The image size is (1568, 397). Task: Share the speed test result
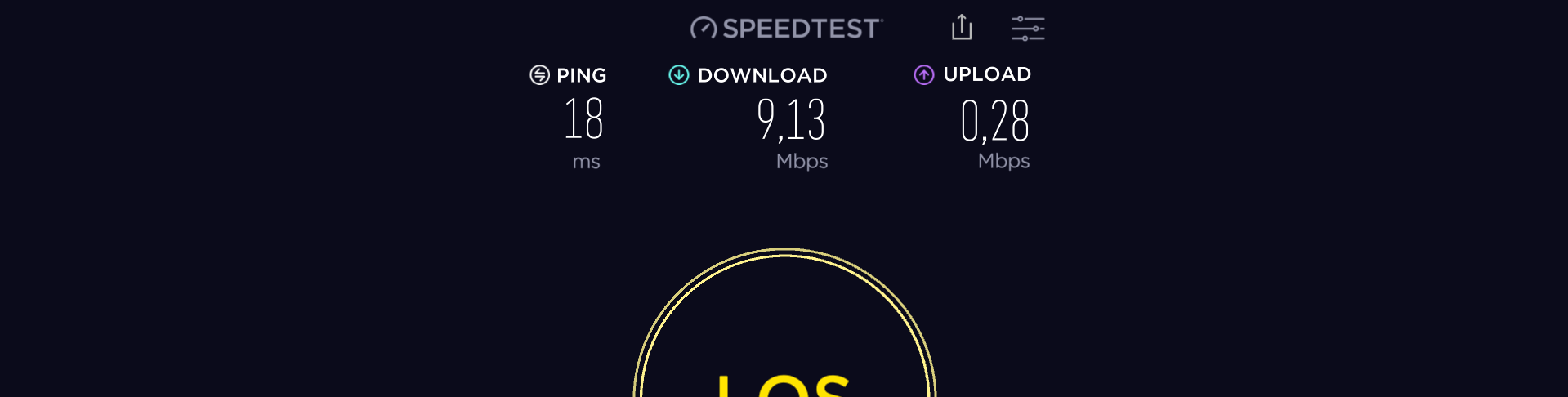point(962,27)
